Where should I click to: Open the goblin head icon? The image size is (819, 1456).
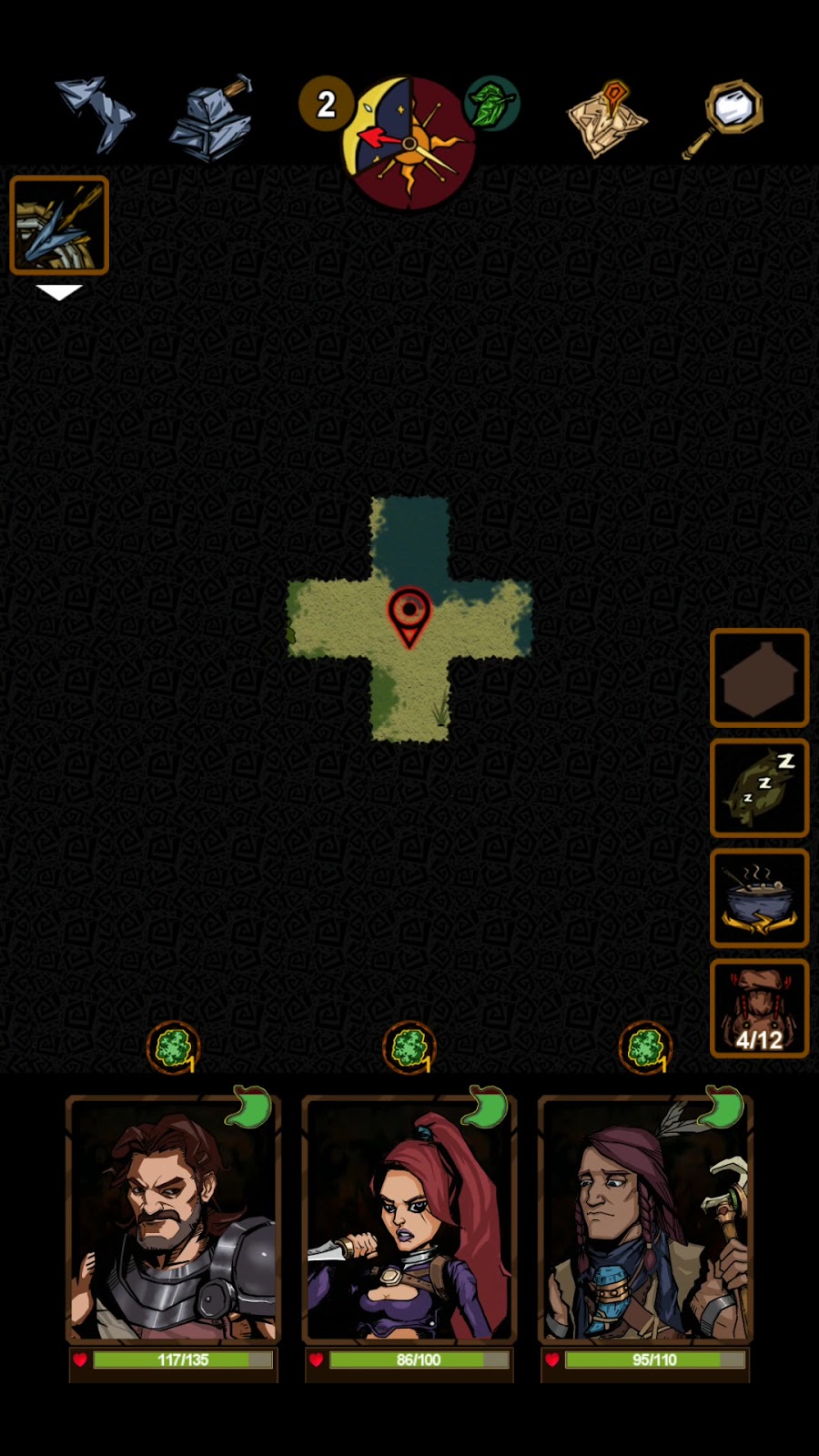coord(492,104)
